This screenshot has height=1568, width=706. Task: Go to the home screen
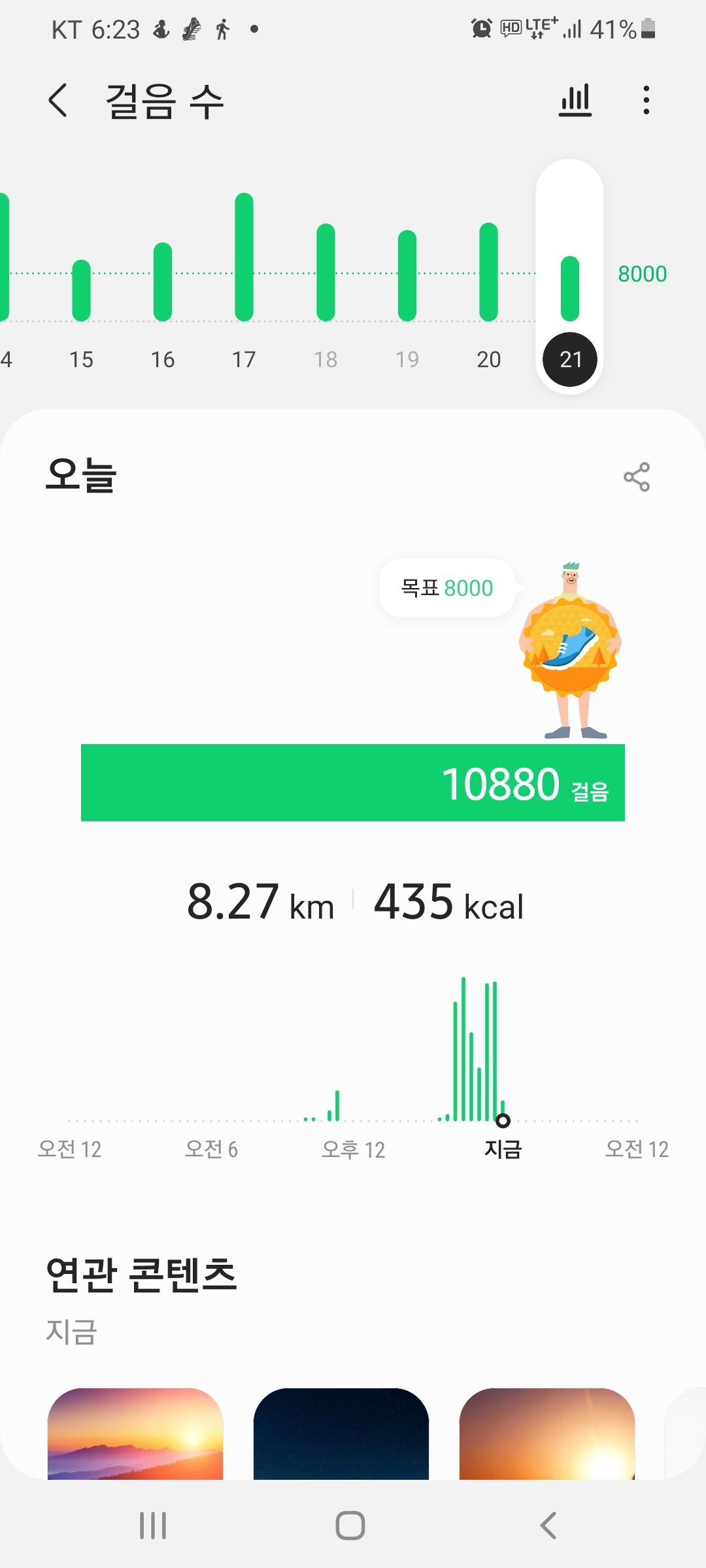tap(350, 1526)
